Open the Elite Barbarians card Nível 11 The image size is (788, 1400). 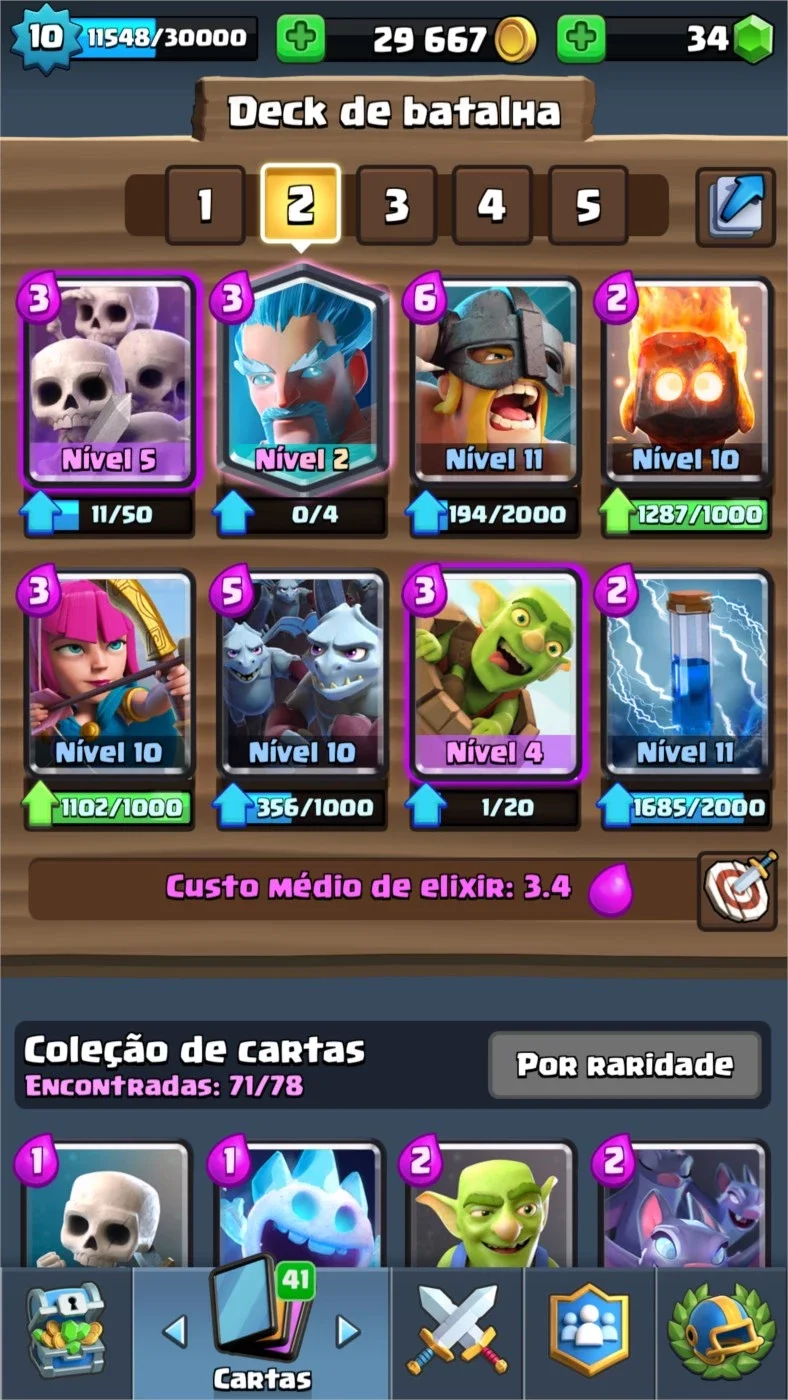point(495,385)
